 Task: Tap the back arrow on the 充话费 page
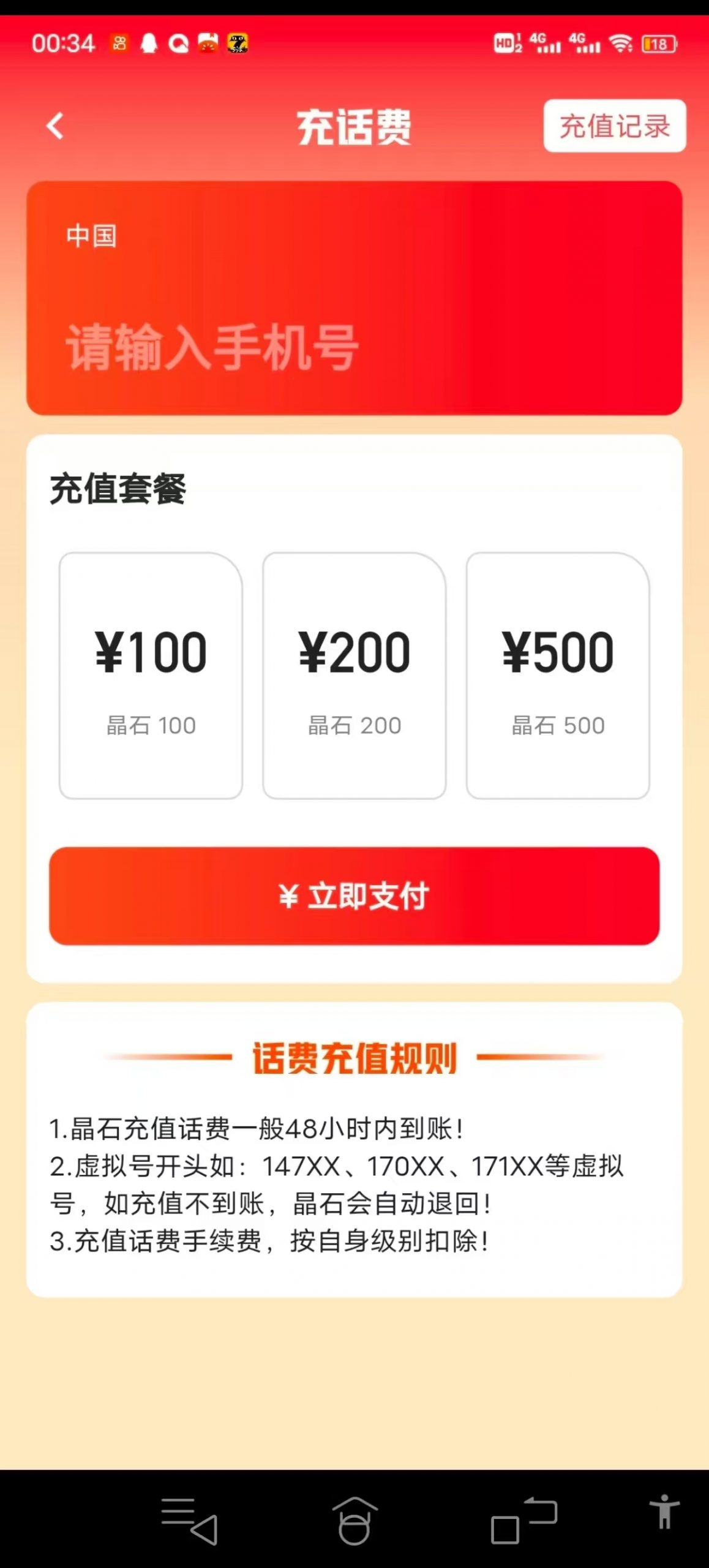click(x=55, y=124)
